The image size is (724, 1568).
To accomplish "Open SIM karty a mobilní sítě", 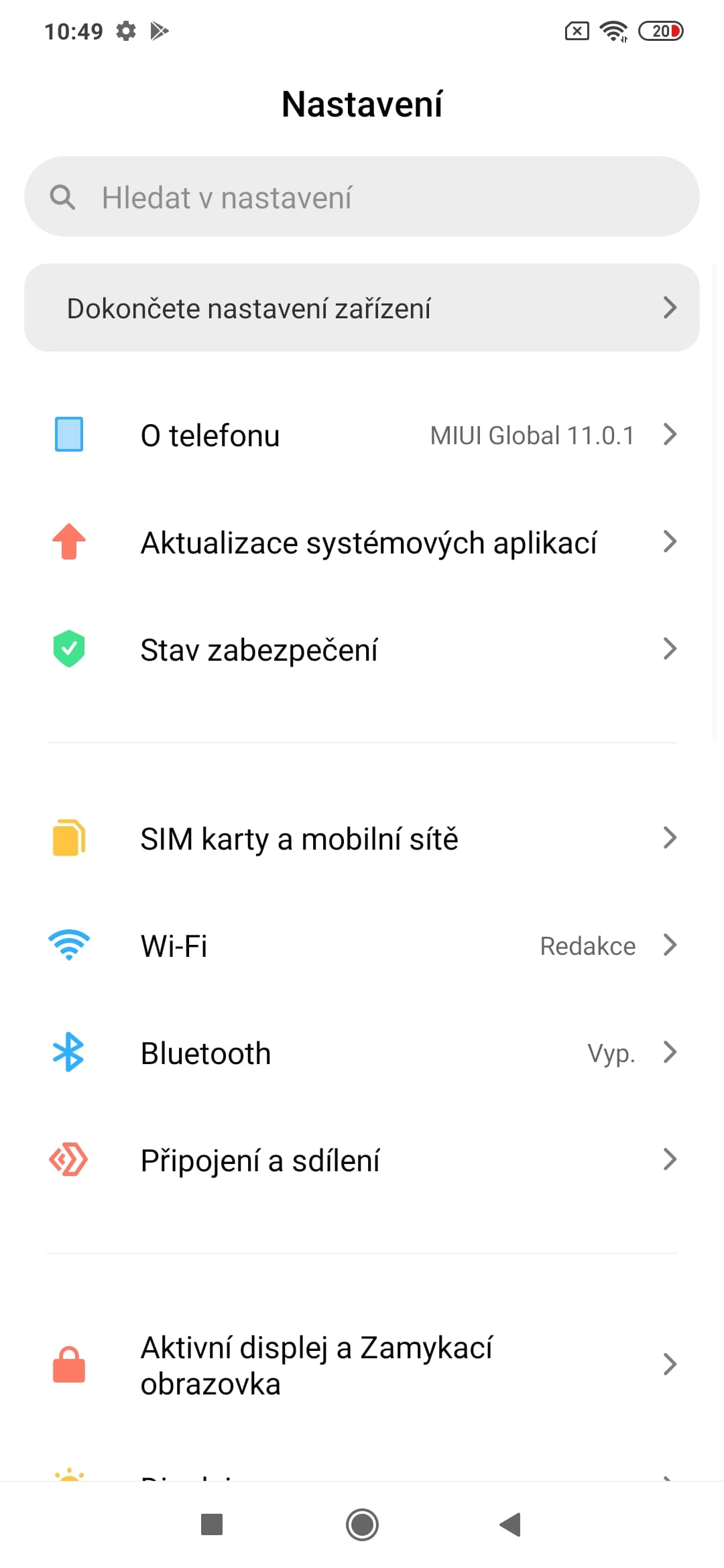I will point(362,839).
